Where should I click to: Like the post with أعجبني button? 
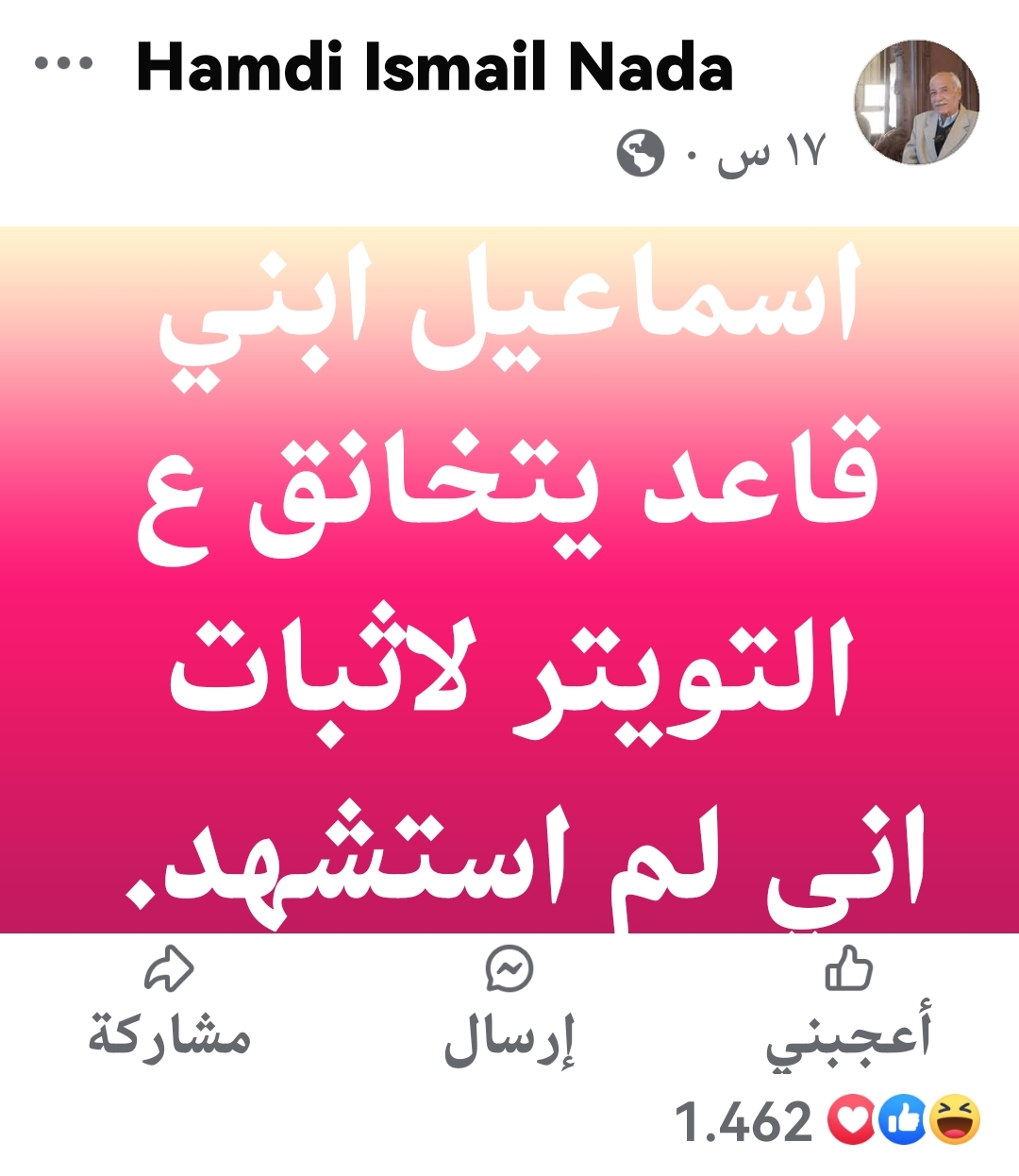click(x=848, y=1006)
